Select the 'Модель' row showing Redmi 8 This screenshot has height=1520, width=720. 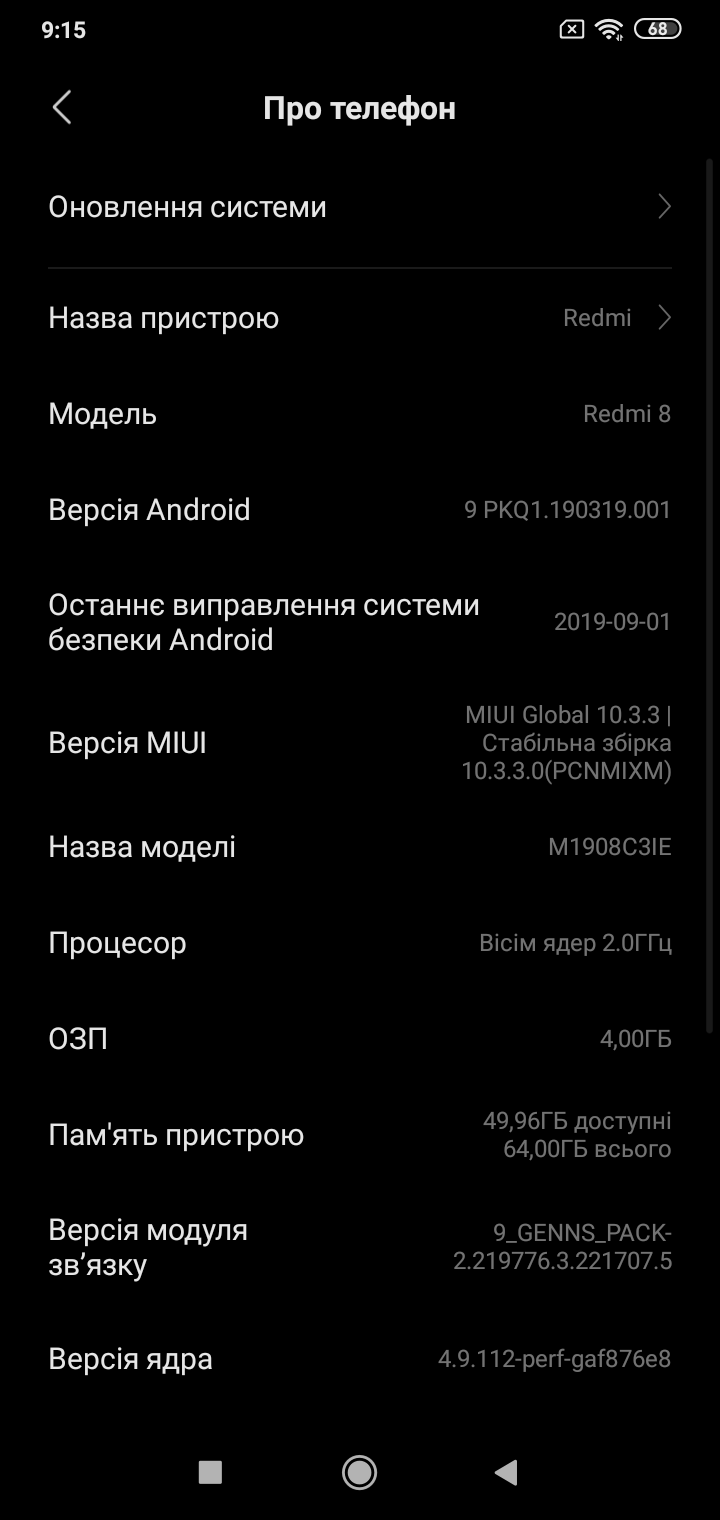(360, 413)
